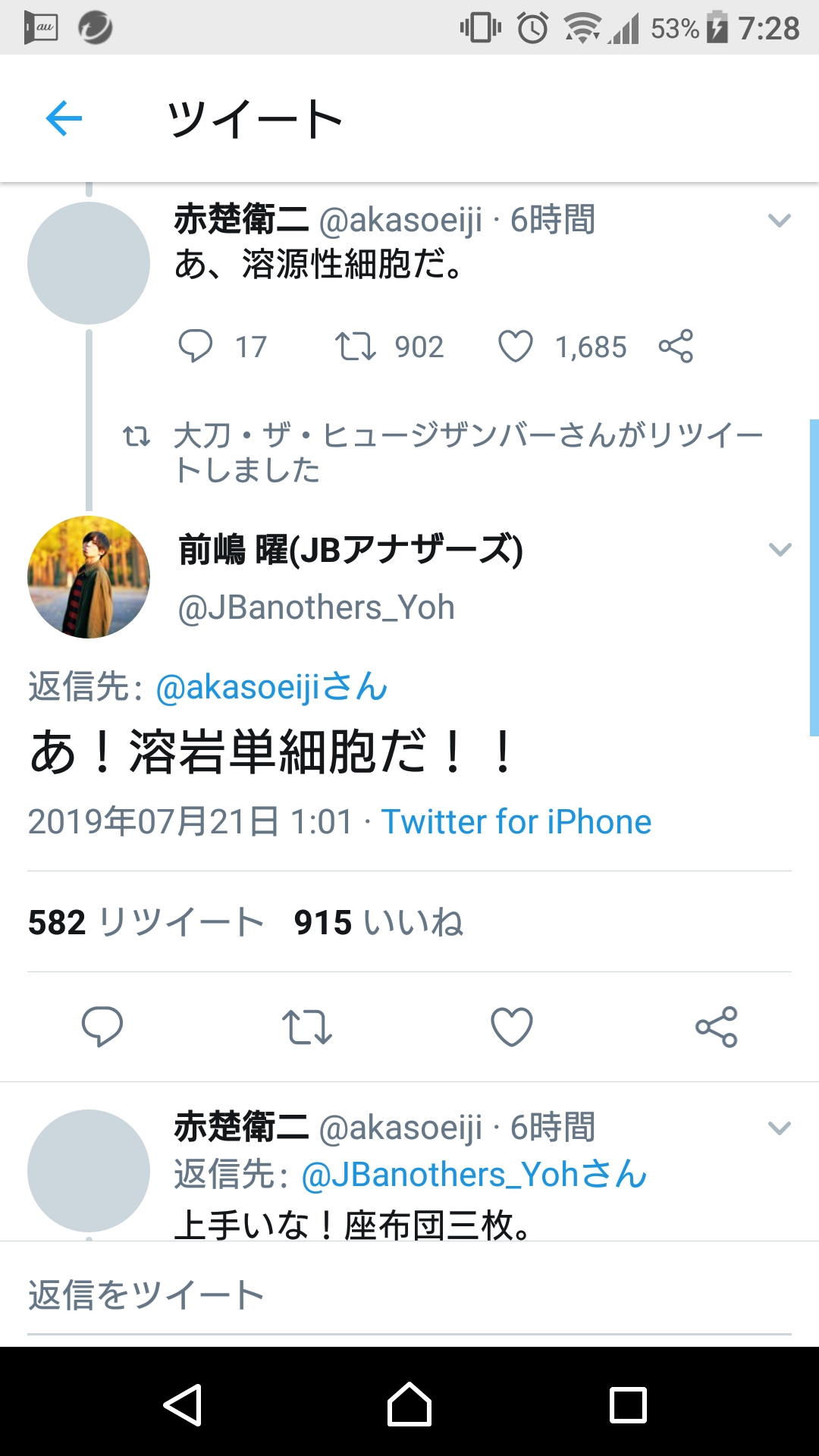Expand options for the 溶源性細胞 tweet
This screenshot has height=1456, width=819.
coord(779,221)
